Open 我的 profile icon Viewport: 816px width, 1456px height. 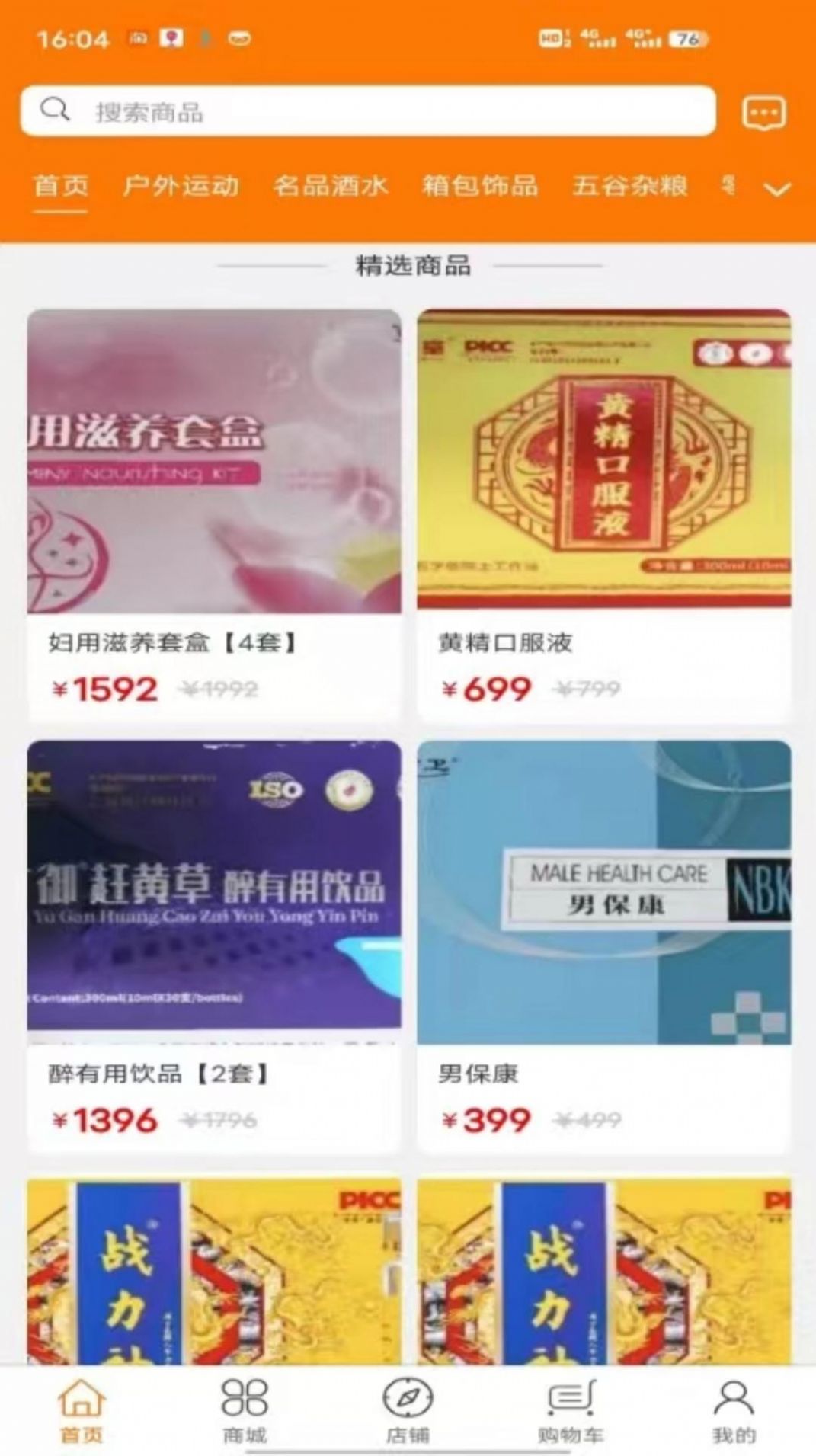point(733,1406)
